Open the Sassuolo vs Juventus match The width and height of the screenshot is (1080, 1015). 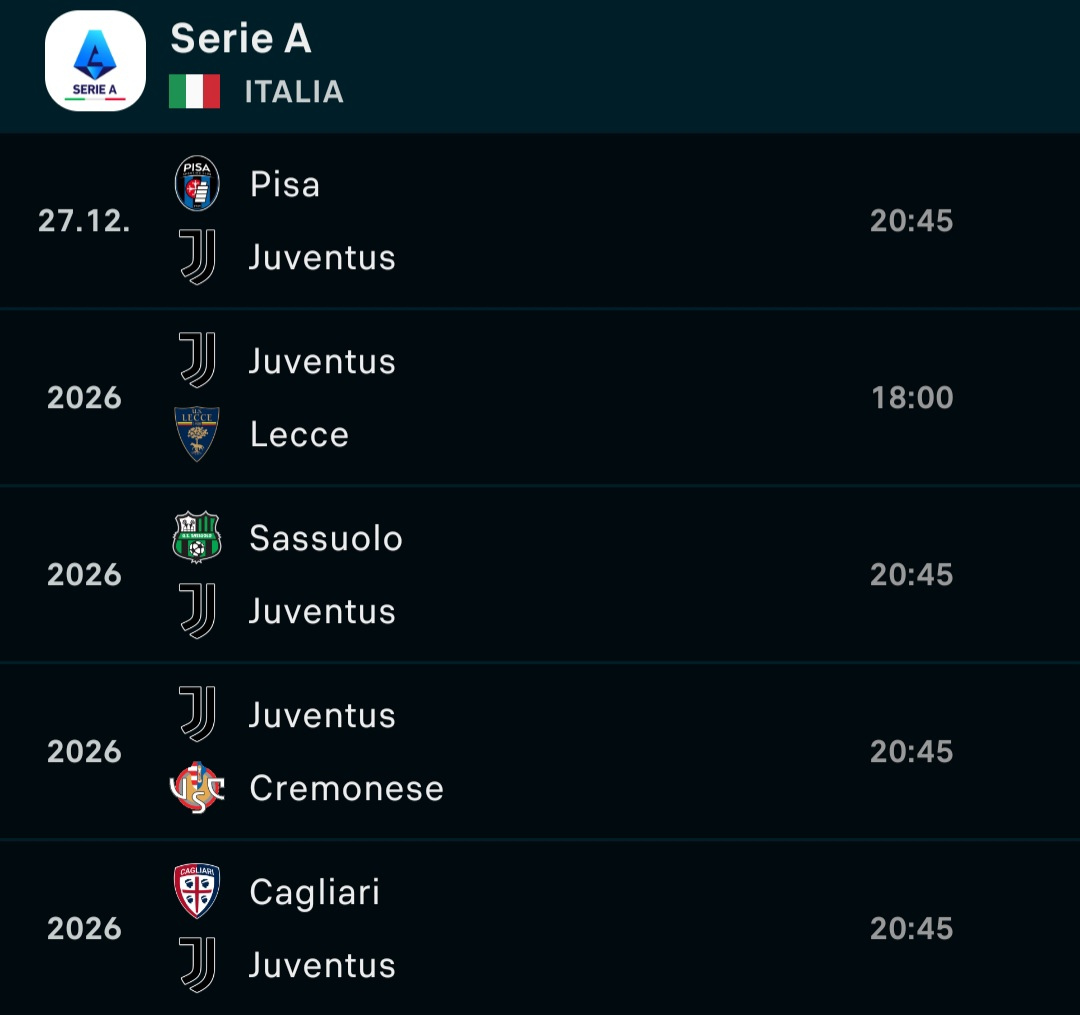540,575
